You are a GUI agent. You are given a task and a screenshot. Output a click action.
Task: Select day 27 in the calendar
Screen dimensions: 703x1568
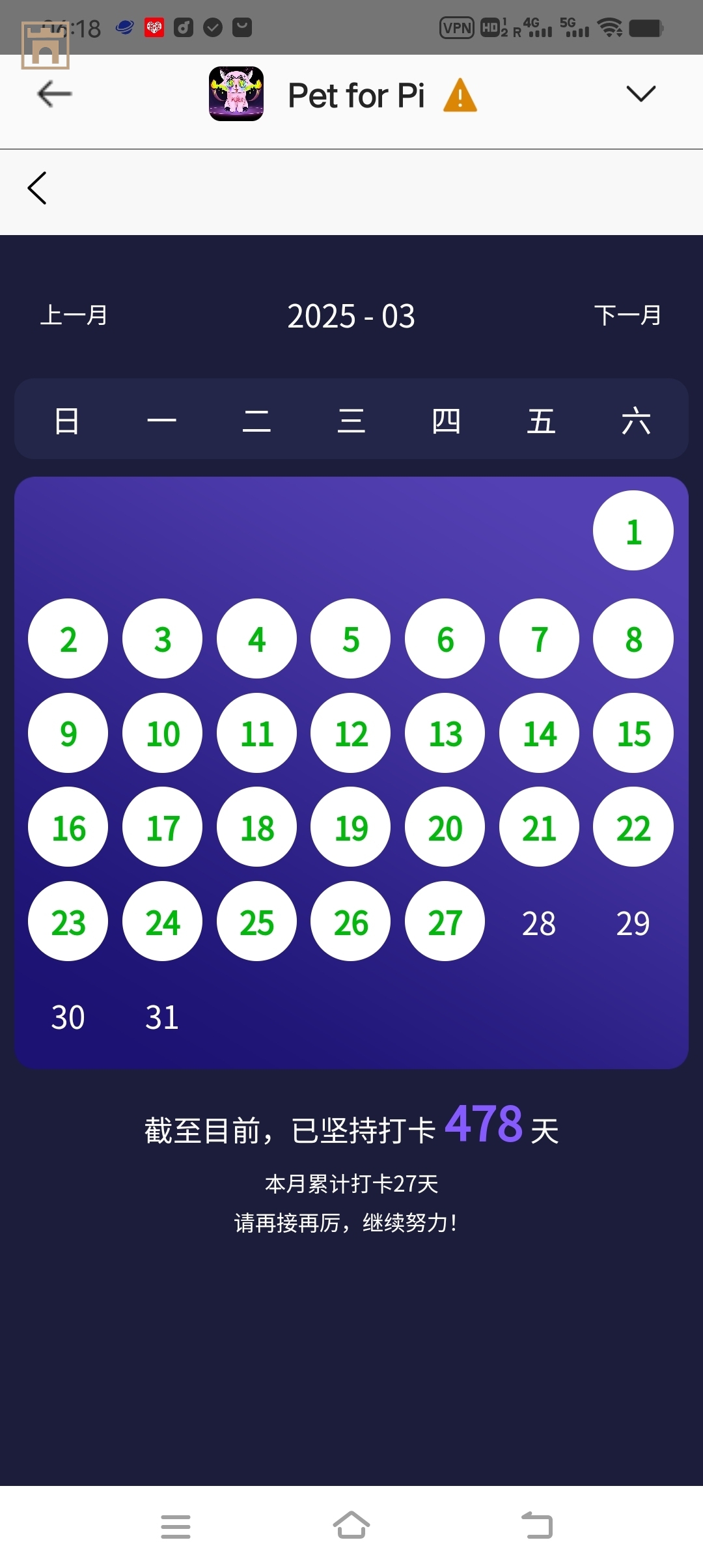click(445, 921)
